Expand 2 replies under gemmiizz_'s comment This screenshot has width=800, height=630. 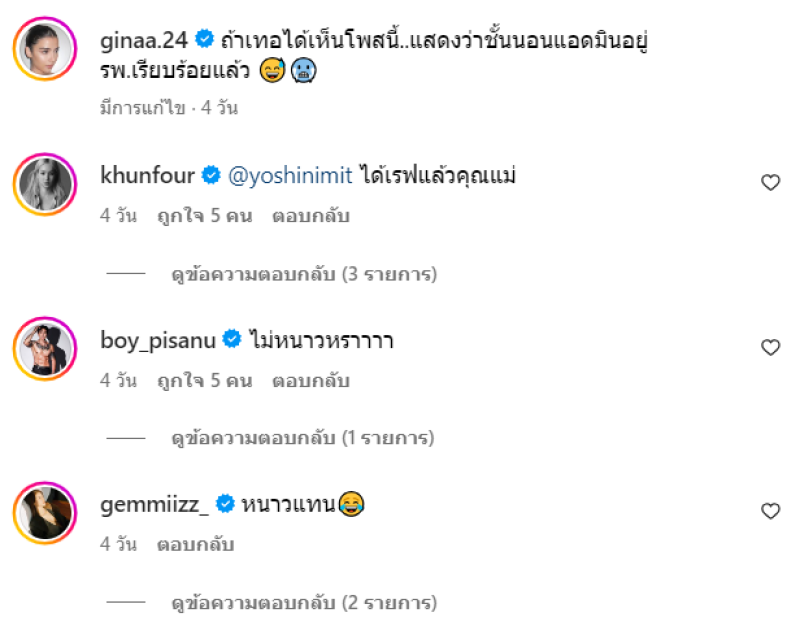coord(304,603)
